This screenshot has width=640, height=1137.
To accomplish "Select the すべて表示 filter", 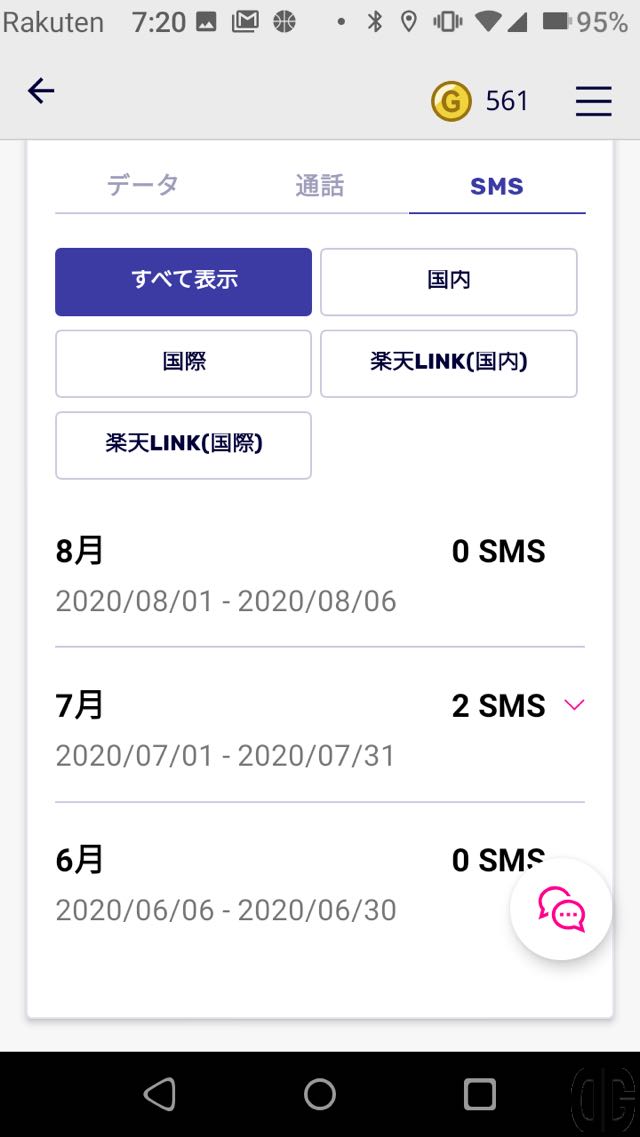I will [183, 281].
